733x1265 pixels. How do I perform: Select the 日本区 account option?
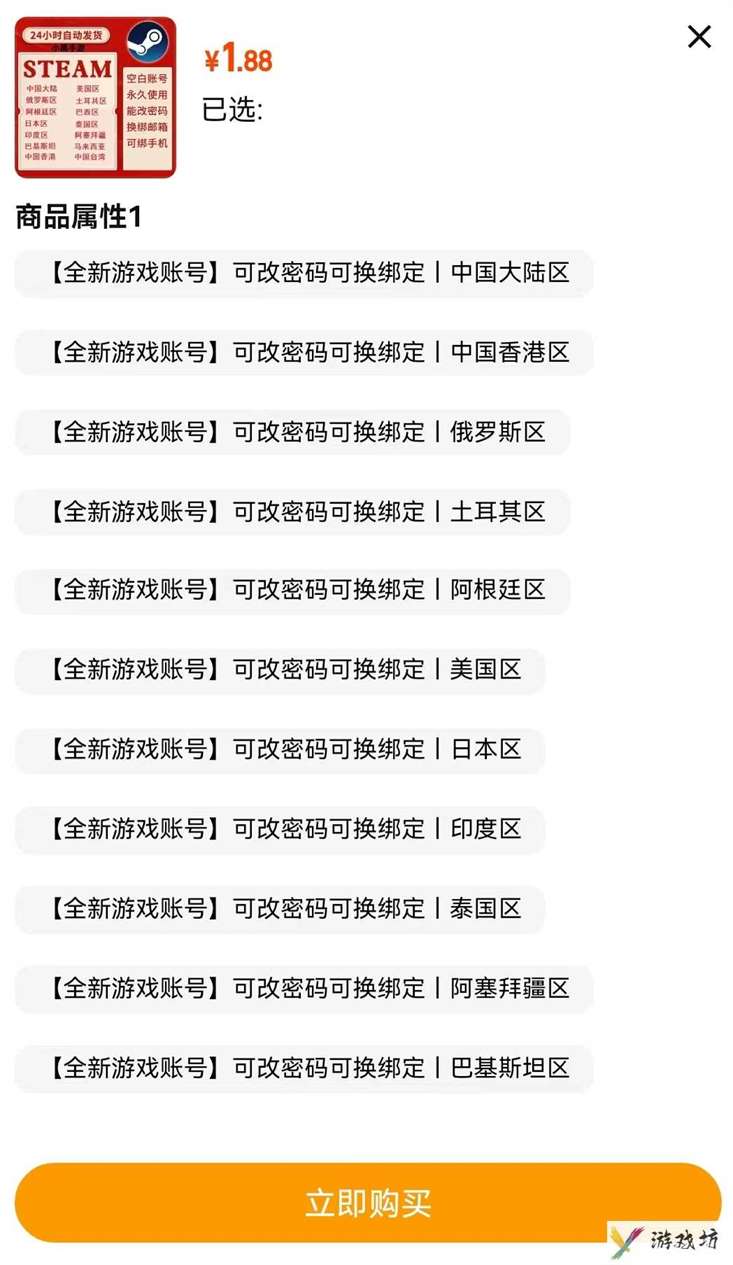click(280, 750)
